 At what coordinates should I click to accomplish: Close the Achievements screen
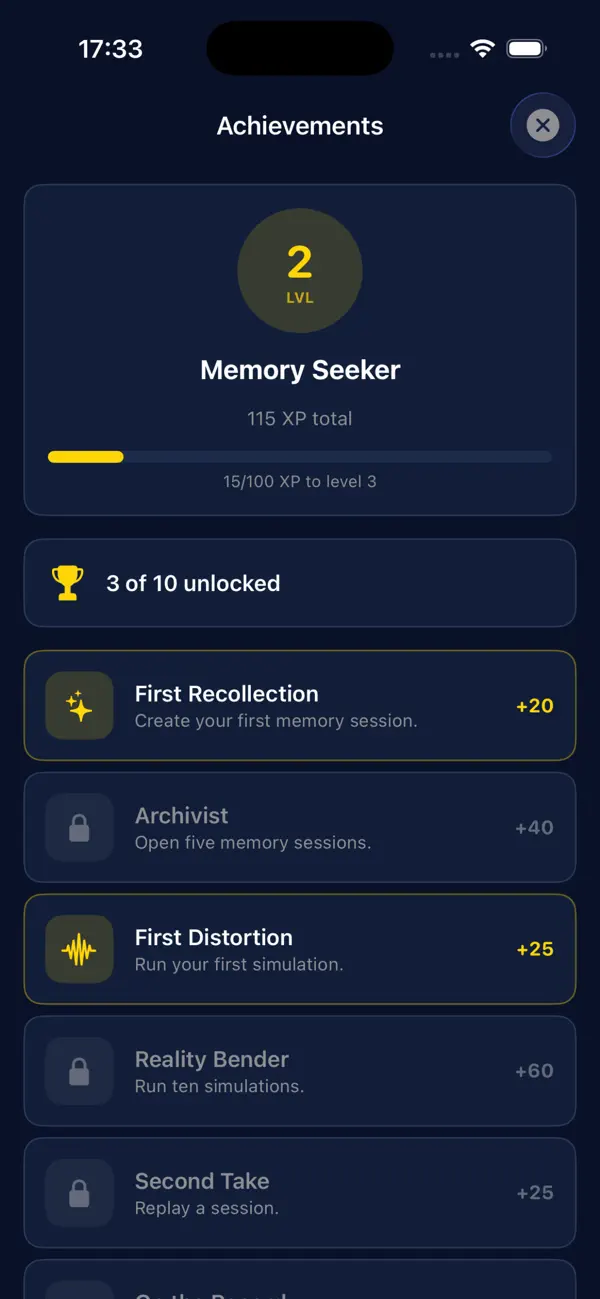(x=543, y=126)
